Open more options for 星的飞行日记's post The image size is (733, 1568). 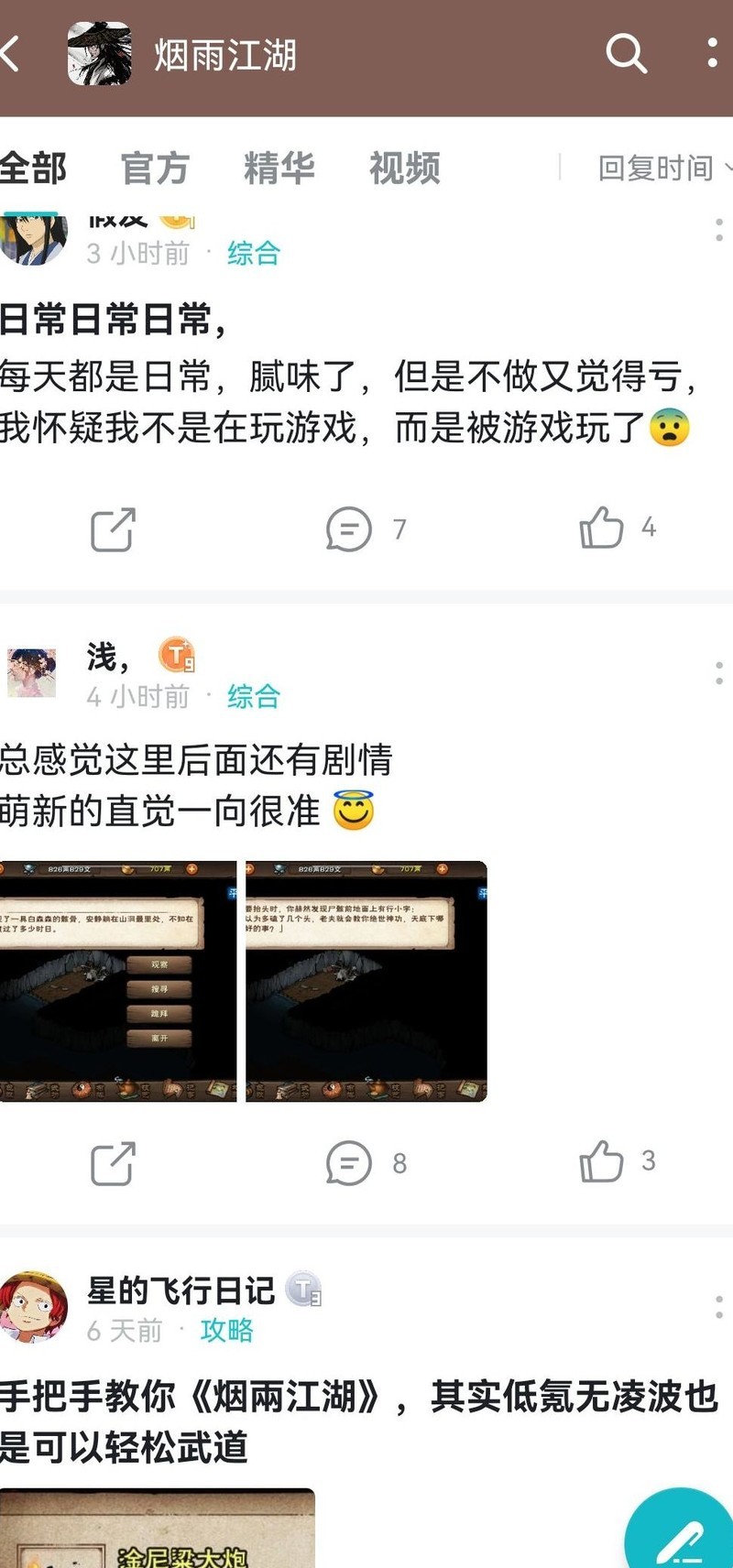[718, 1307]
